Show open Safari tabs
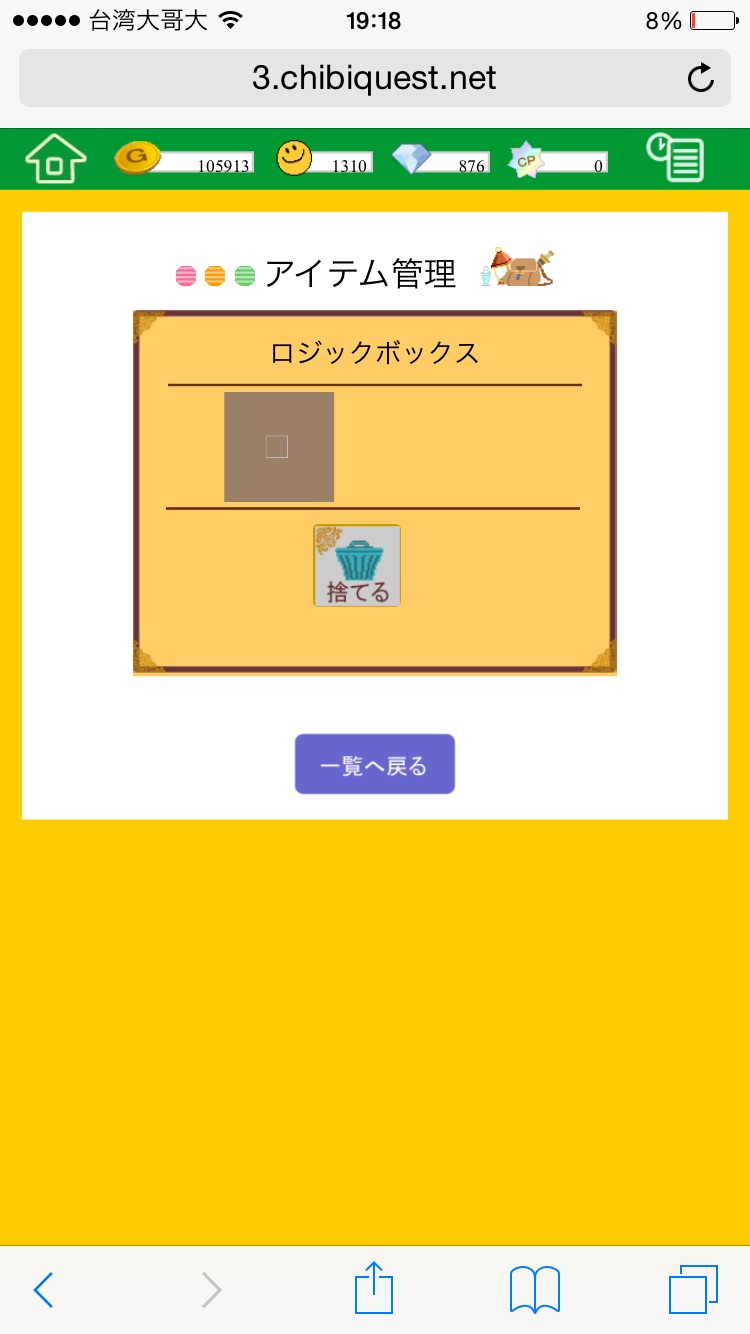 point(692,1290)
